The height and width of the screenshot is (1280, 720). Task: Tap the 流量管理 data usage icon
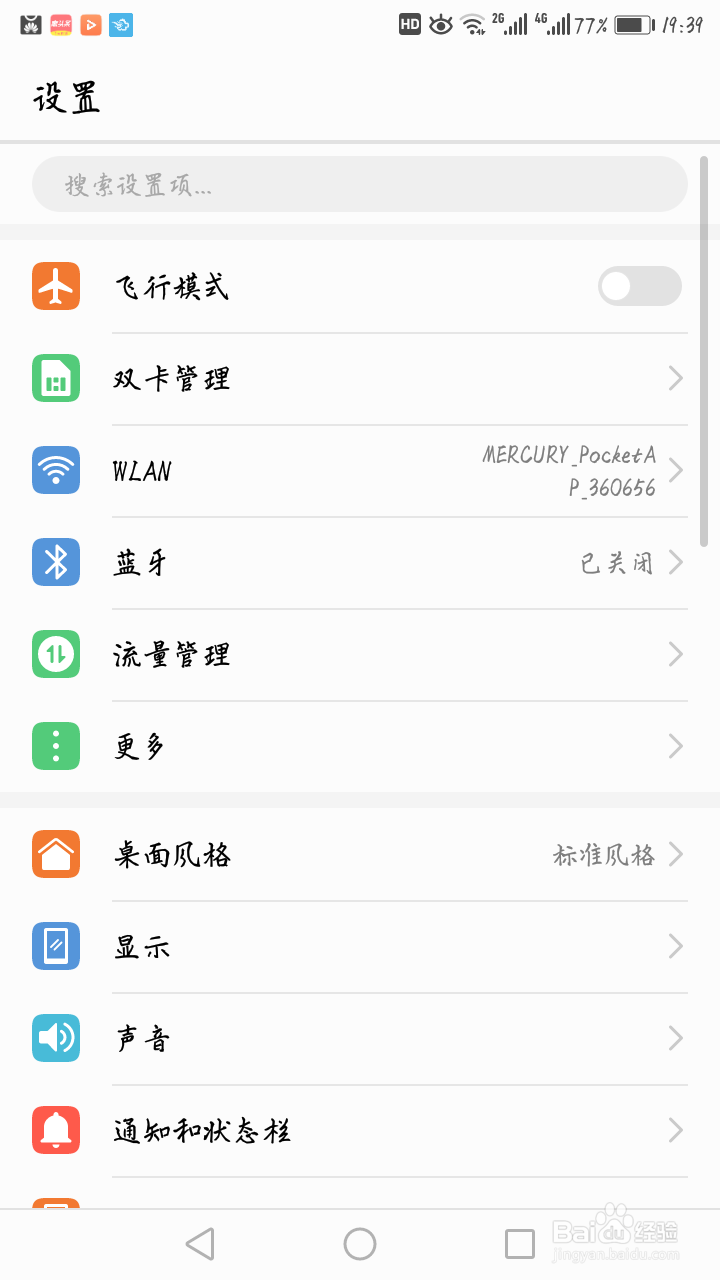(55, 654)
